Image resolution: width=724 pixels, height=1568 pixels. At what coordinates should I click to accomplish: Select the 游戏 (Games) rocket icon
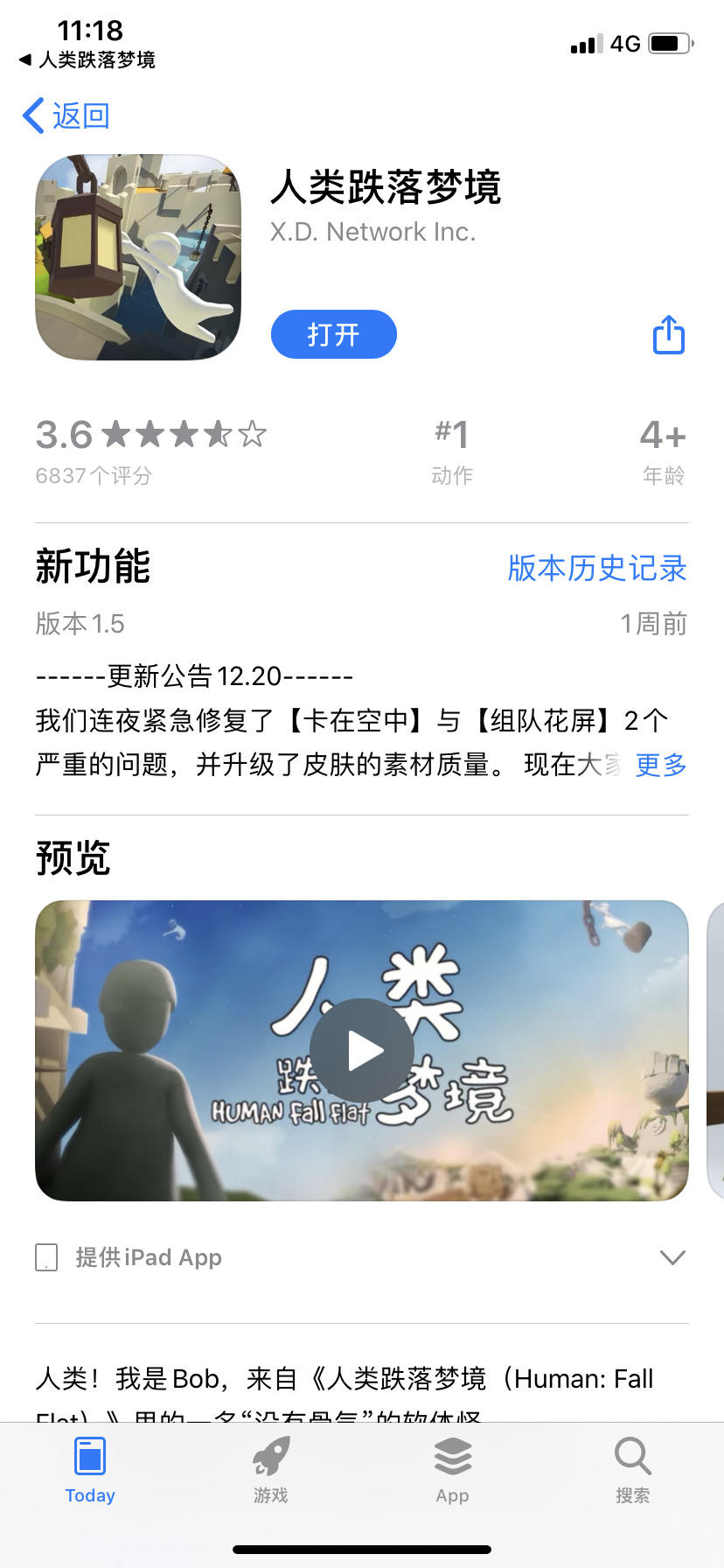[x=269, y=1457]
